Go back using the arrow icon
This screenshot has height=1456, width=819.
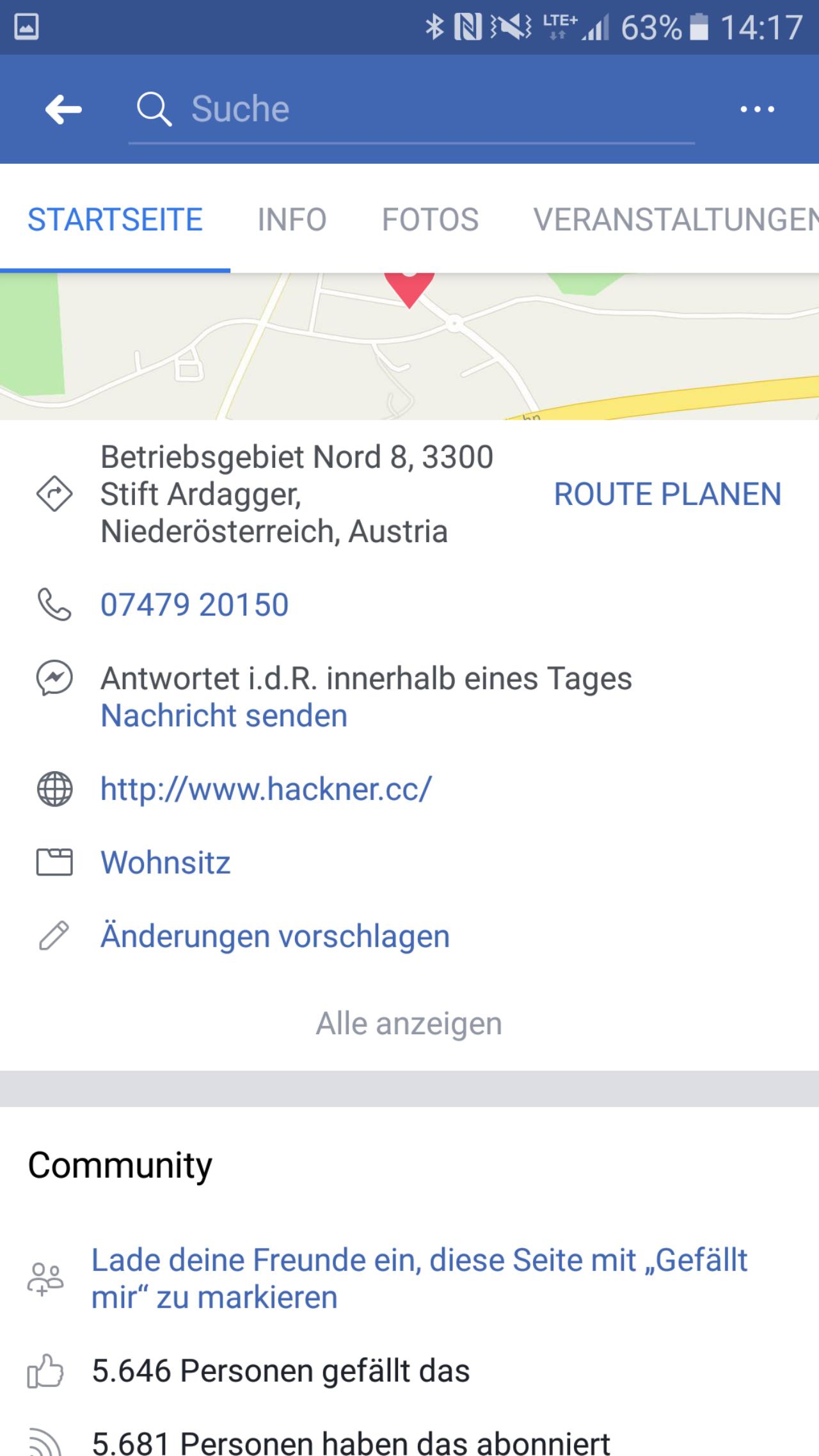click(x=63, y=109)
